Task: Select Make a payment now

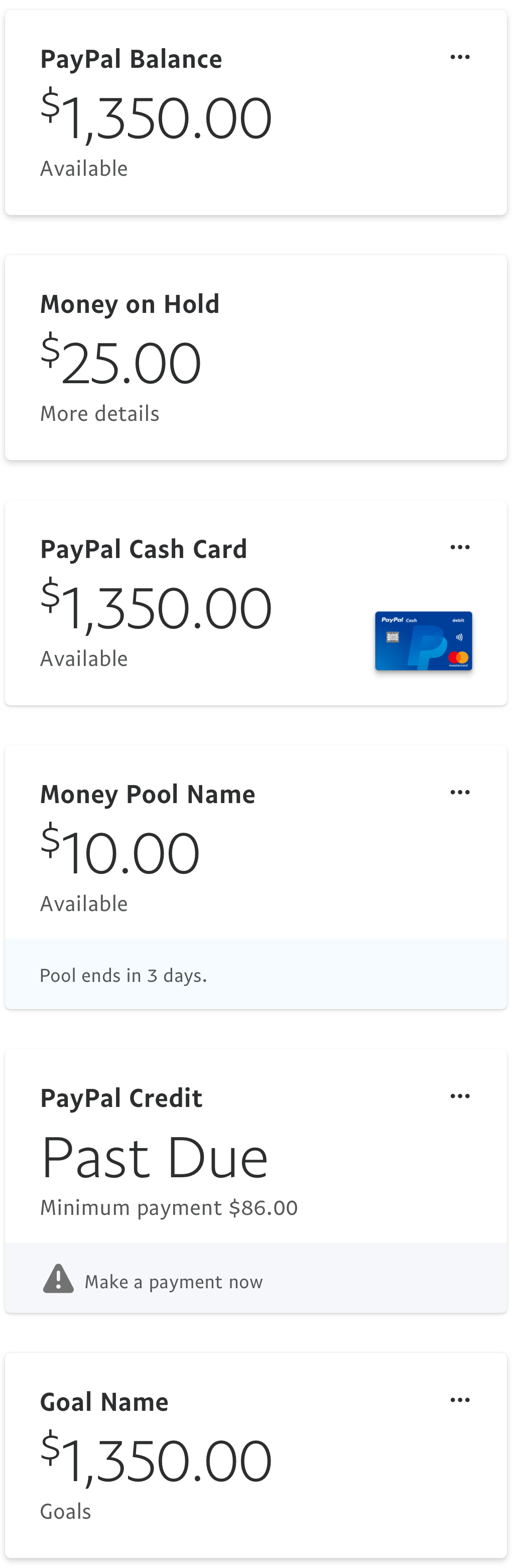Action: pos(173,1281)
